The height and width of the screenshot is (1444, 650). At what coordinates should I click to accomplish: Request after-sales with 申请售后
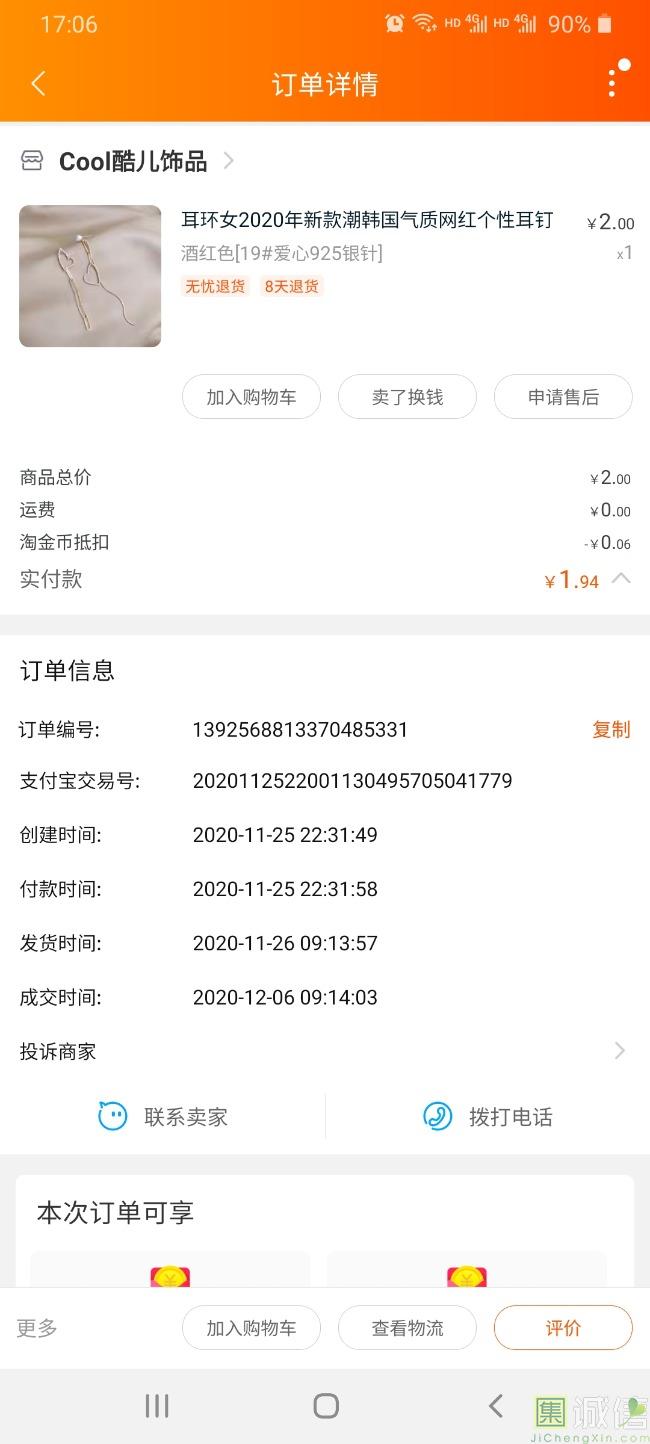(x=563, y=397)
